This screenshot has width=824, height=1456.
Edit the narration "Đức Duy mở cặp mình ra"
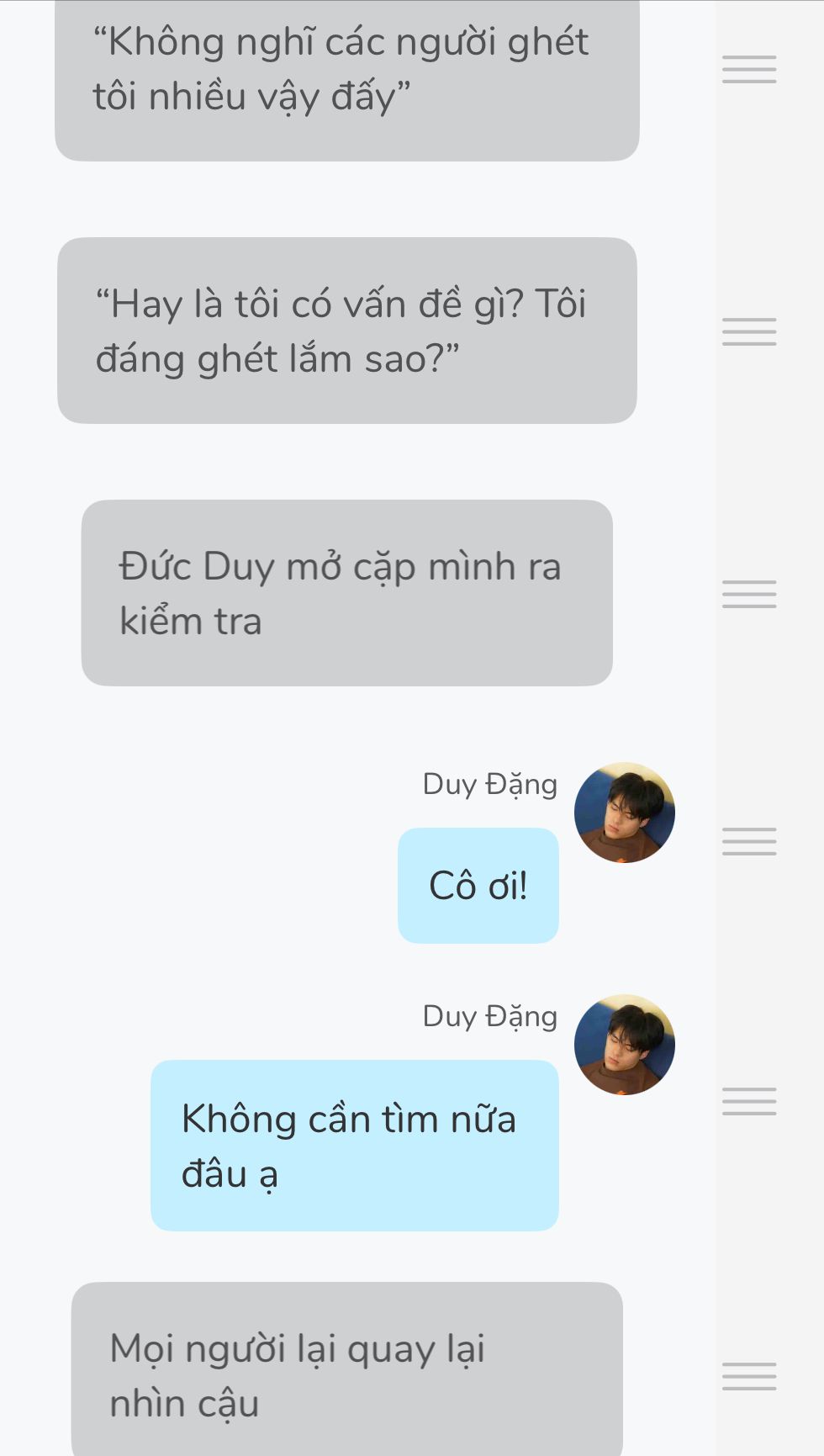[x=346, y=593]
